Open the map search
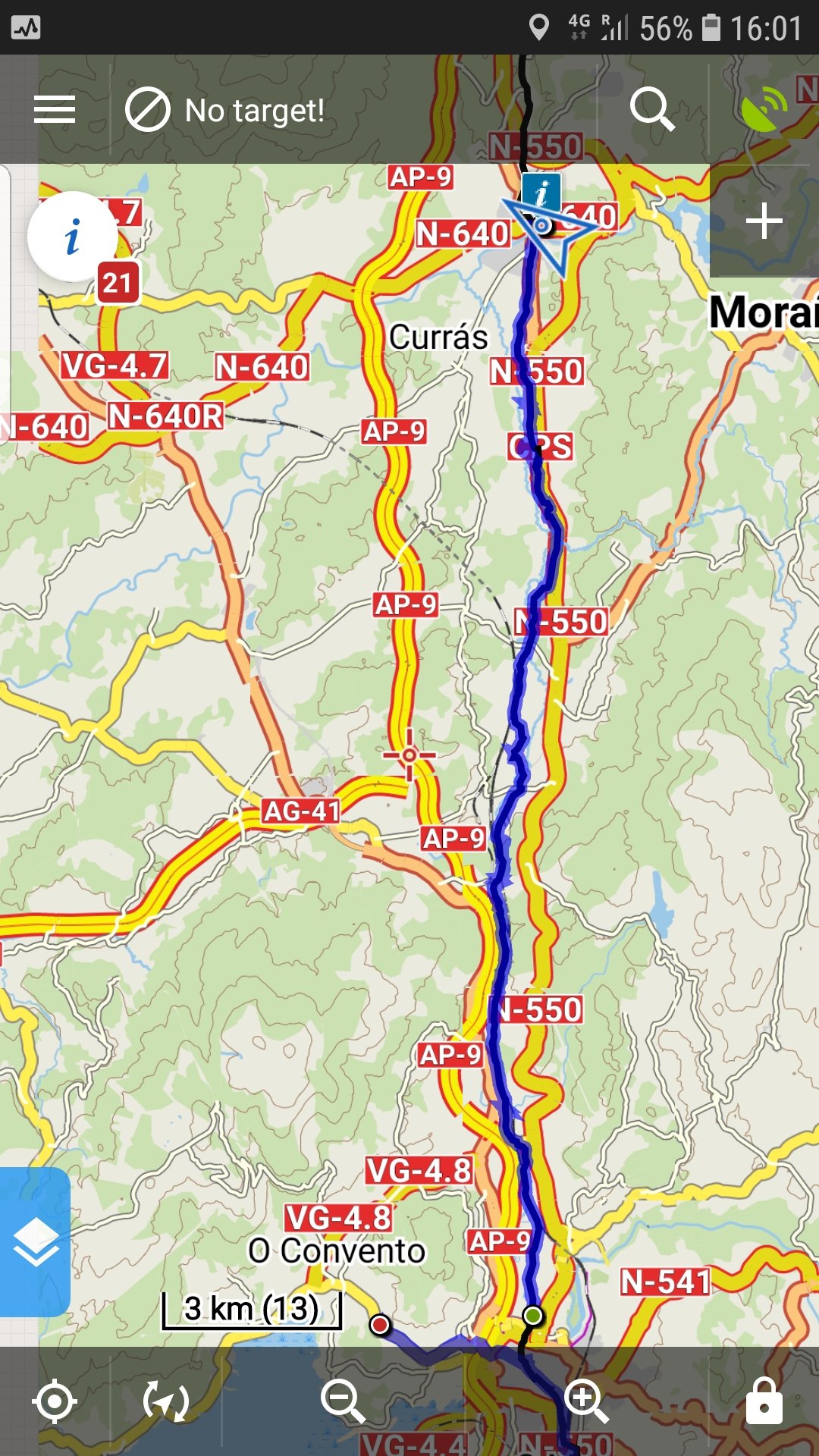The width and height of the screenshot is (819, 1456). [652, 110]
